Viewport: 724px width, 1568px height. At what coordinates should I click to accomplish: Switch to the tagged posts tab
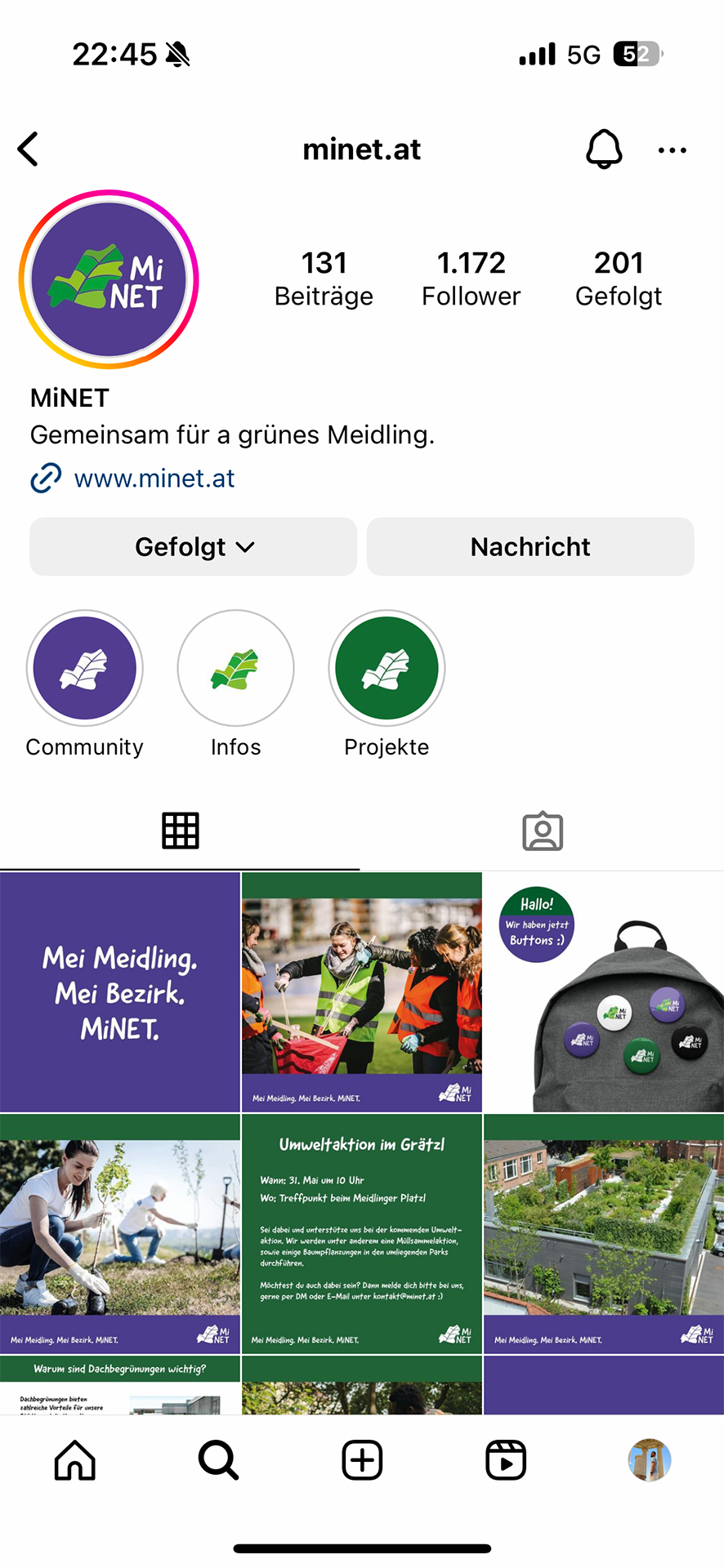(543, 831)
